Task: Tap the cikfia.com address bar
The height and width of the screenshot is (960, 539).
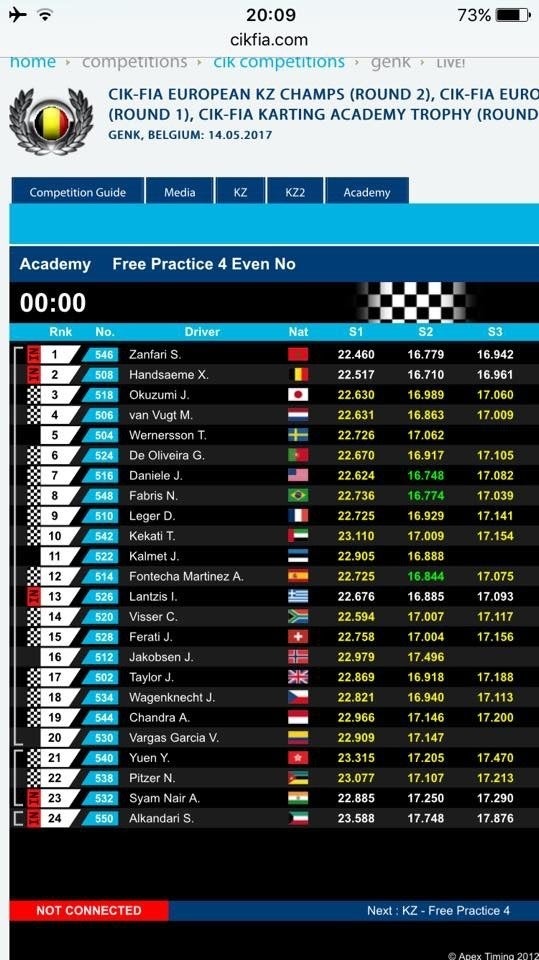Action: [x=269, y=40]
